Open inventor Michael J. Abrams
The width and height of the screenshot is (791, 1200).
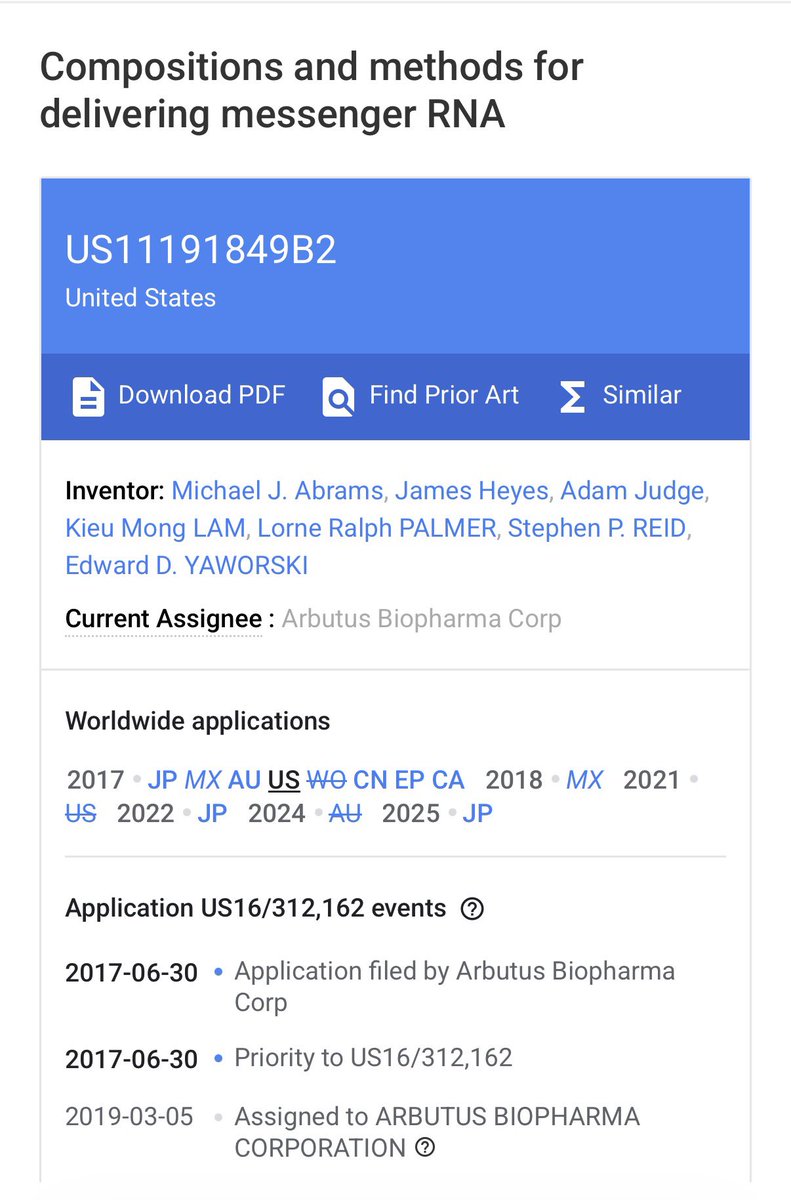click(277, 491)
